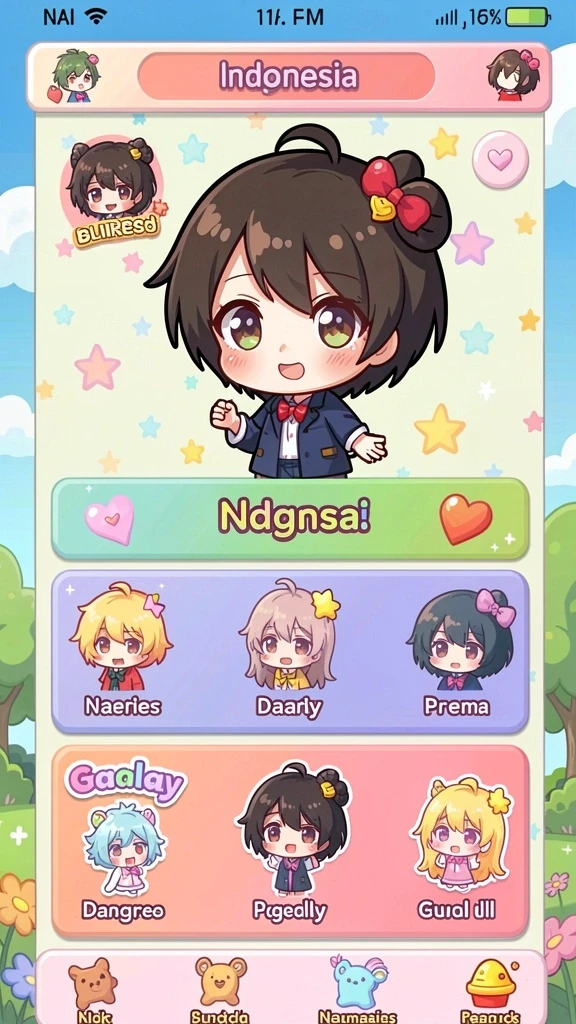Open the Indonesia title pill
576x1024 pixels.
tap(287, 76)
